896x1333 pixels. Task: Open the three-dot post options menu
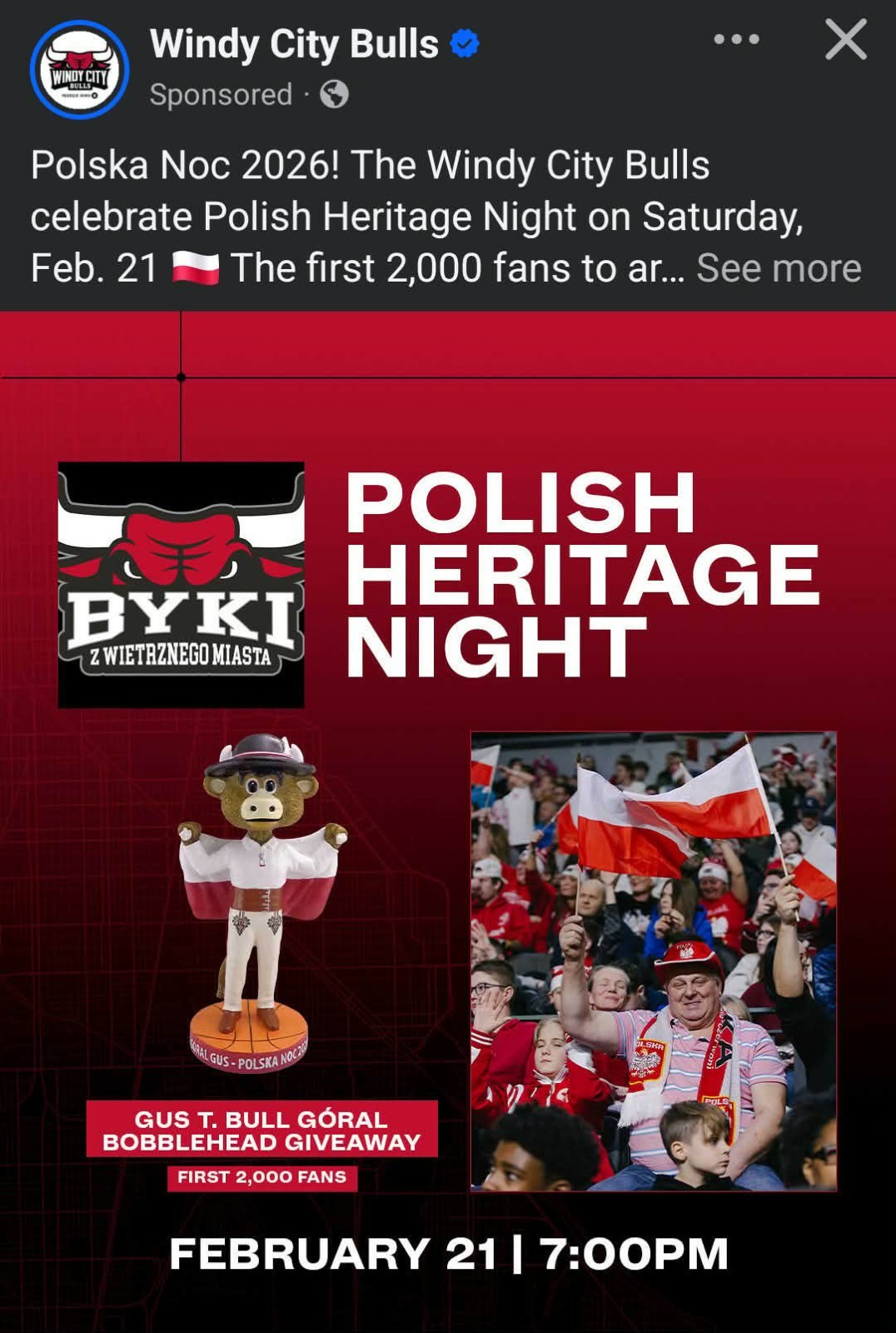(736, 39)
